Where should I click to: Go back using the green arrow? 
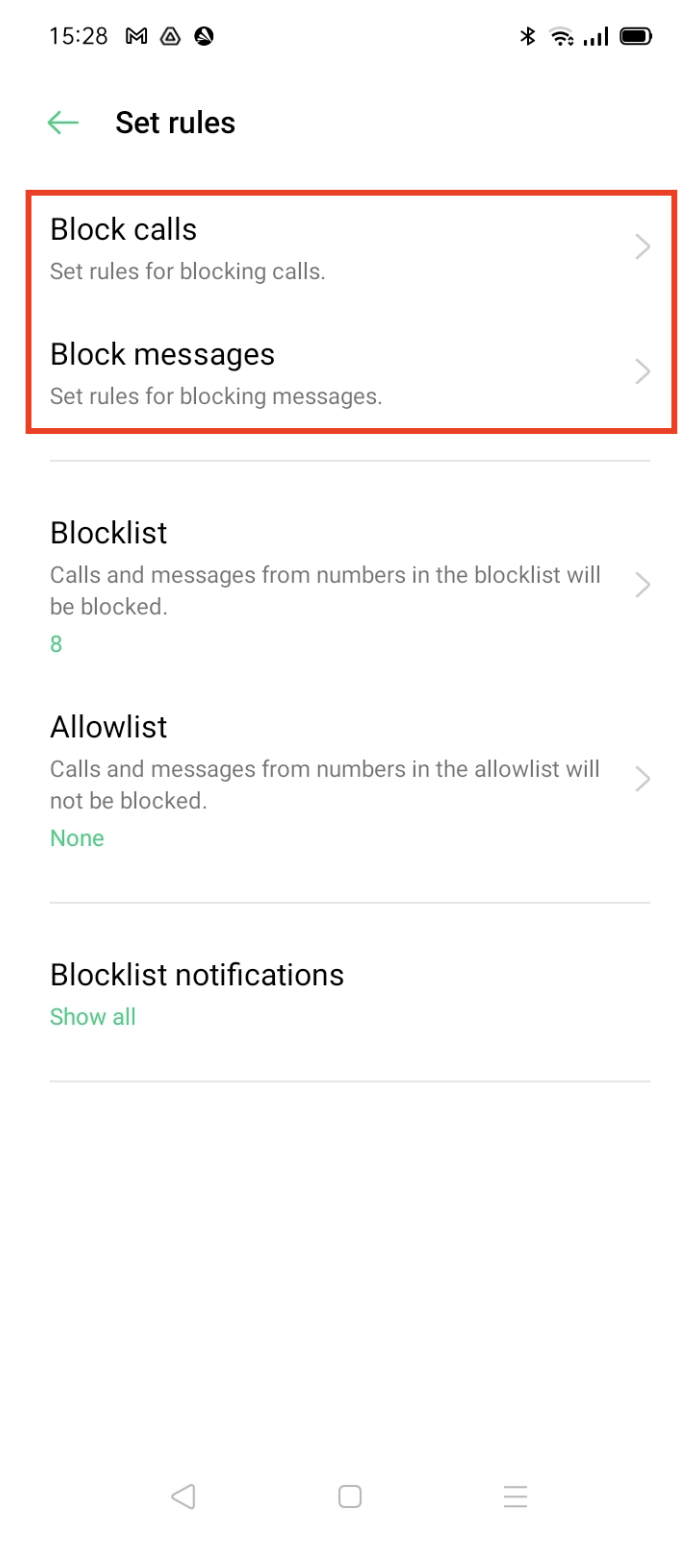[63, 123]
